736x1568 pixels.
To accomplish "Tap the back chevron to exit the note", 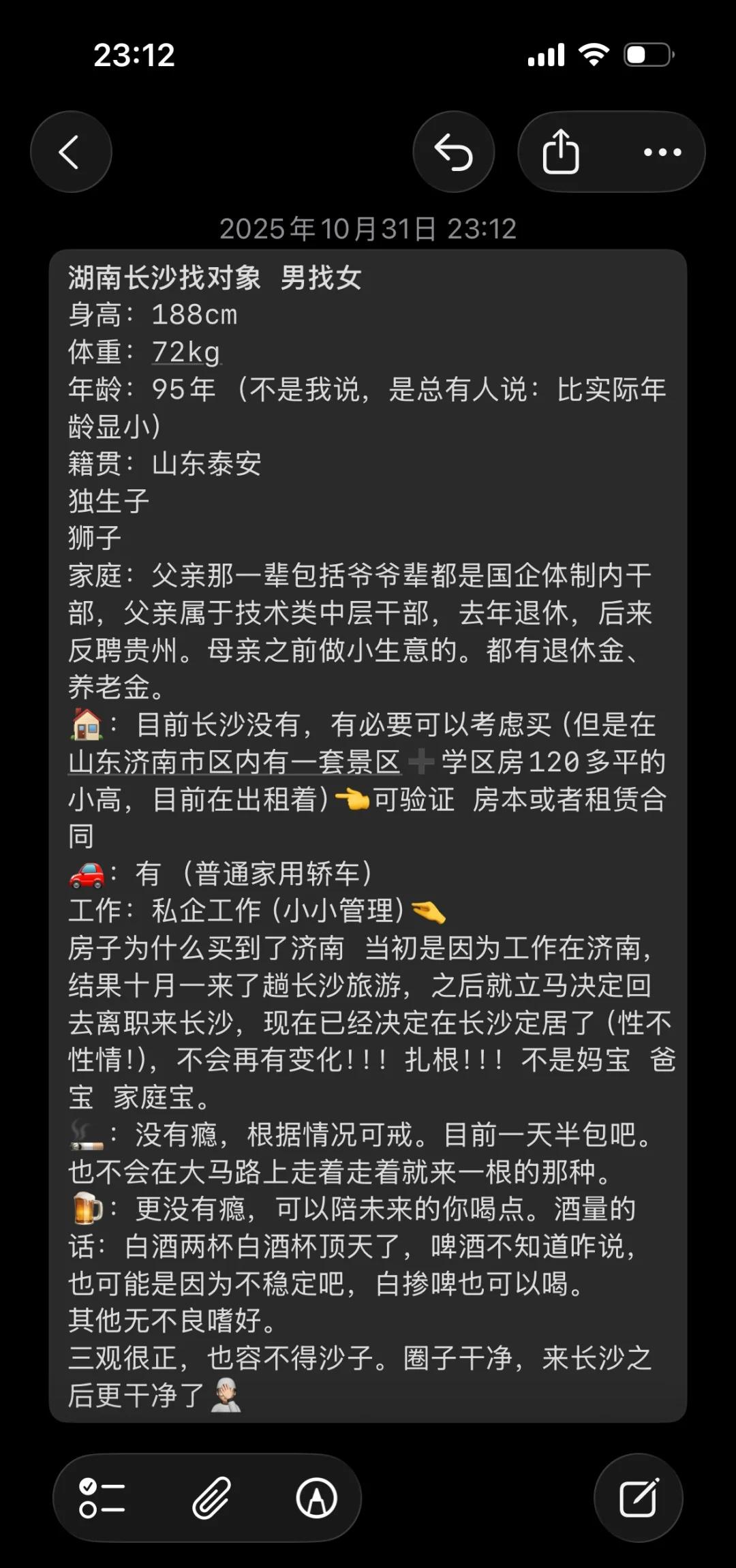I will [71, 151].
